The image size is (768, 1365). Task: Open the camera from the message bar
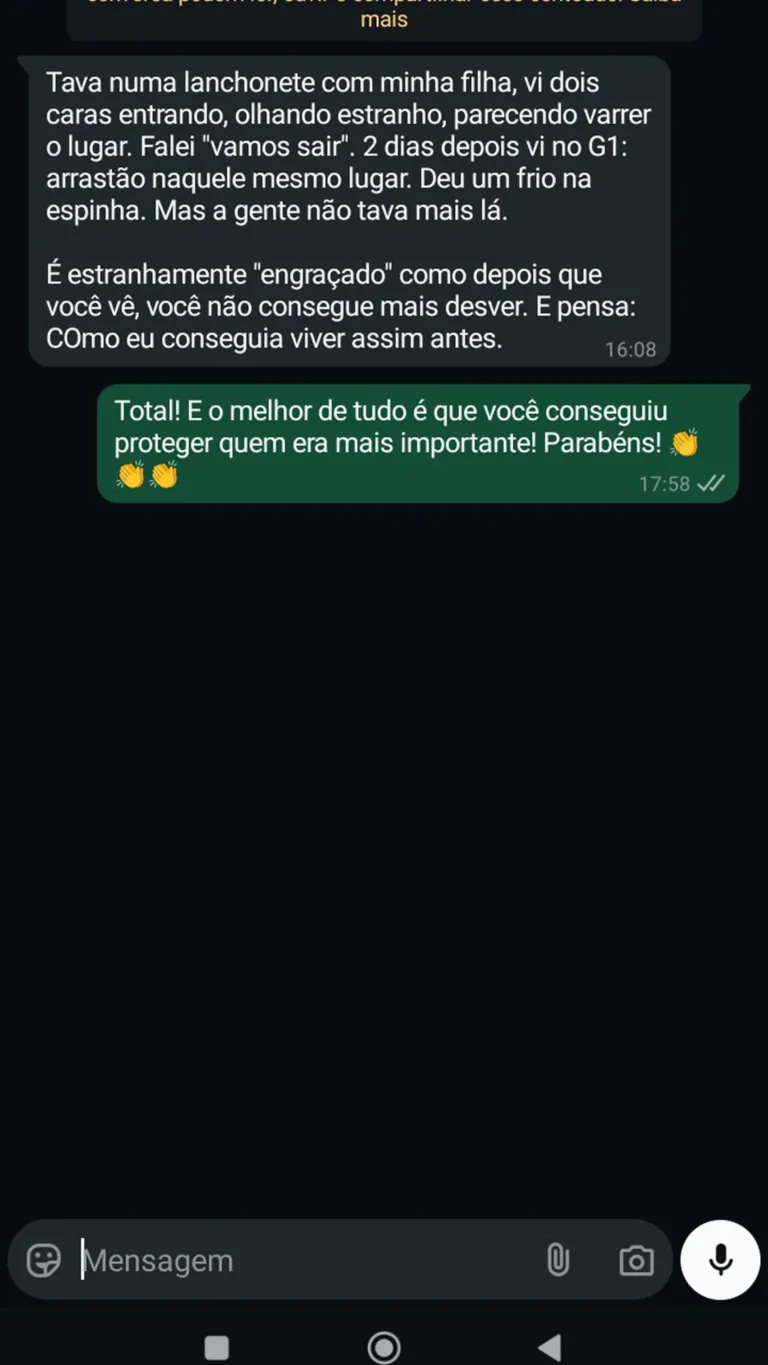click(636, 1260)
